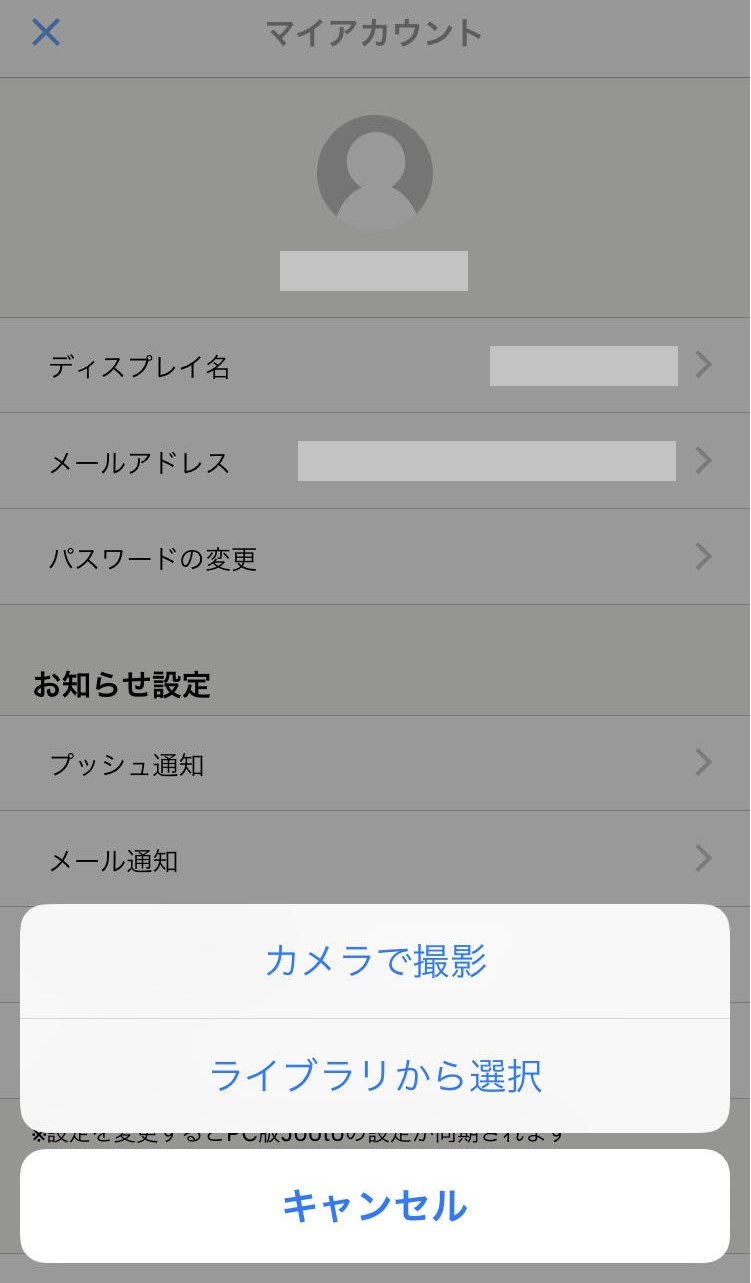Screen dimensions: 751x1283
Task: Tap the マイアカウント title bar
Action: pos(375,32)
